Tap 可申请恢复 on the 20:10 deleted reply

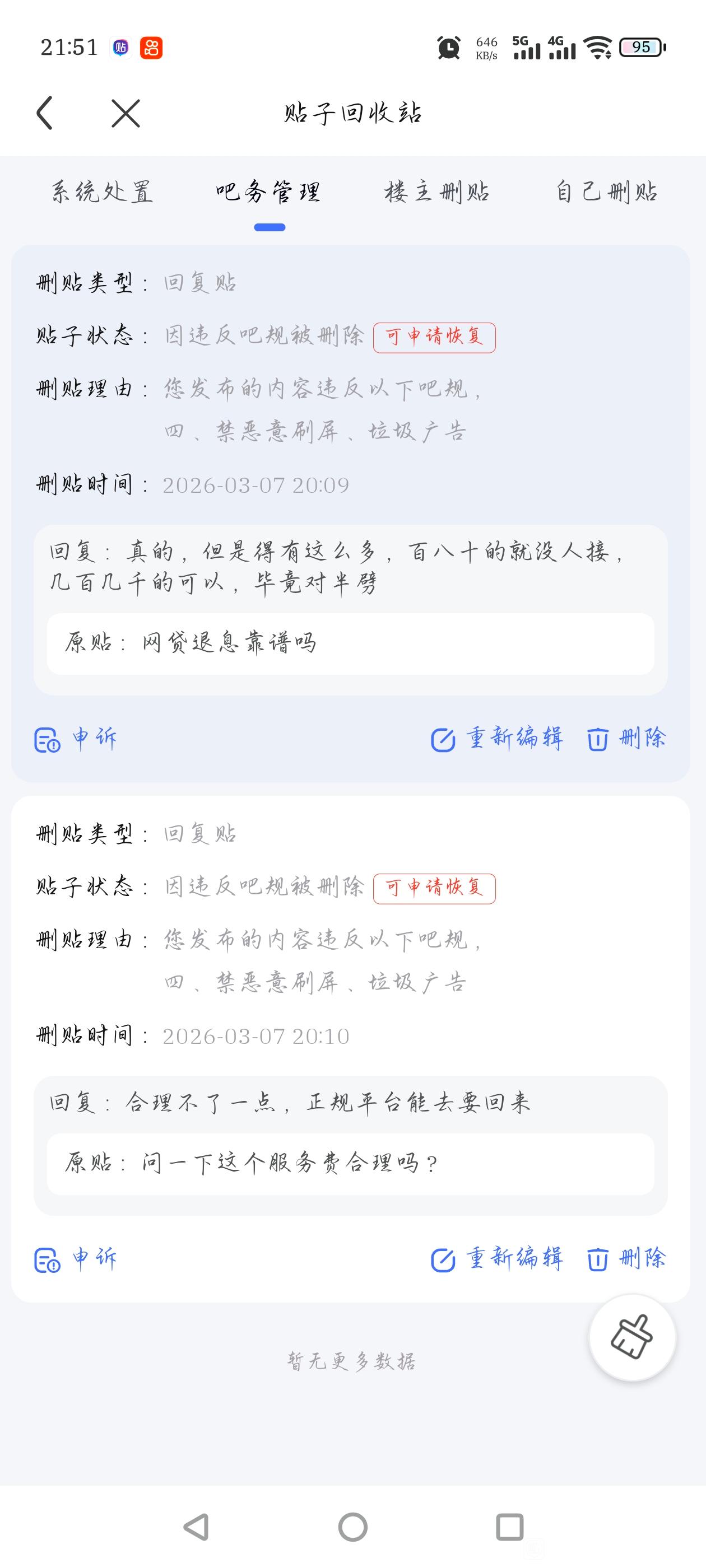pos(434,888)
